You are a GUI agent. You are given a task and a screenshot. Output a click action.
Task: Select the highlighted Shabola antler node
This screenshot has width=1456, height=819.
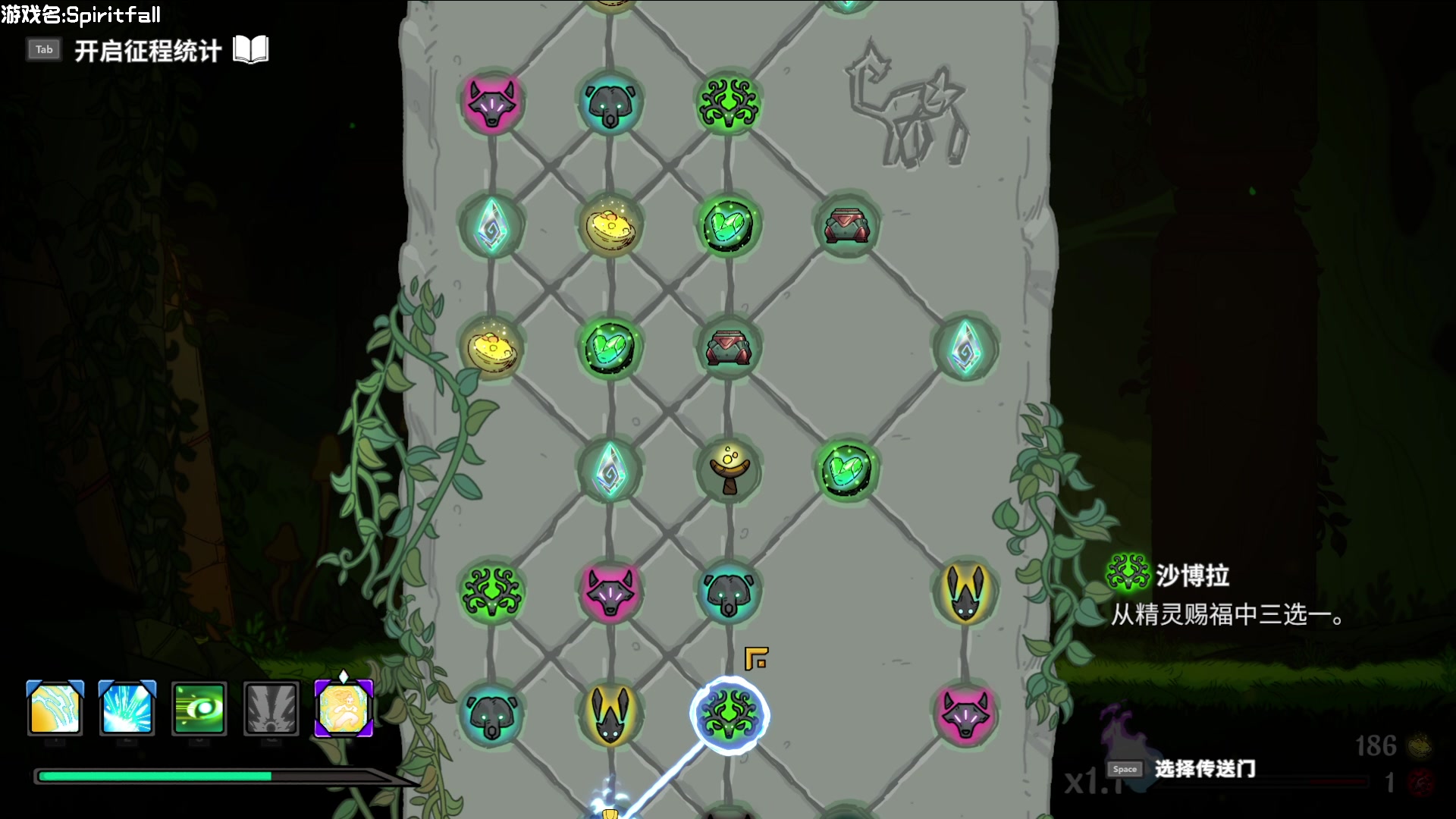pos(729,715)
